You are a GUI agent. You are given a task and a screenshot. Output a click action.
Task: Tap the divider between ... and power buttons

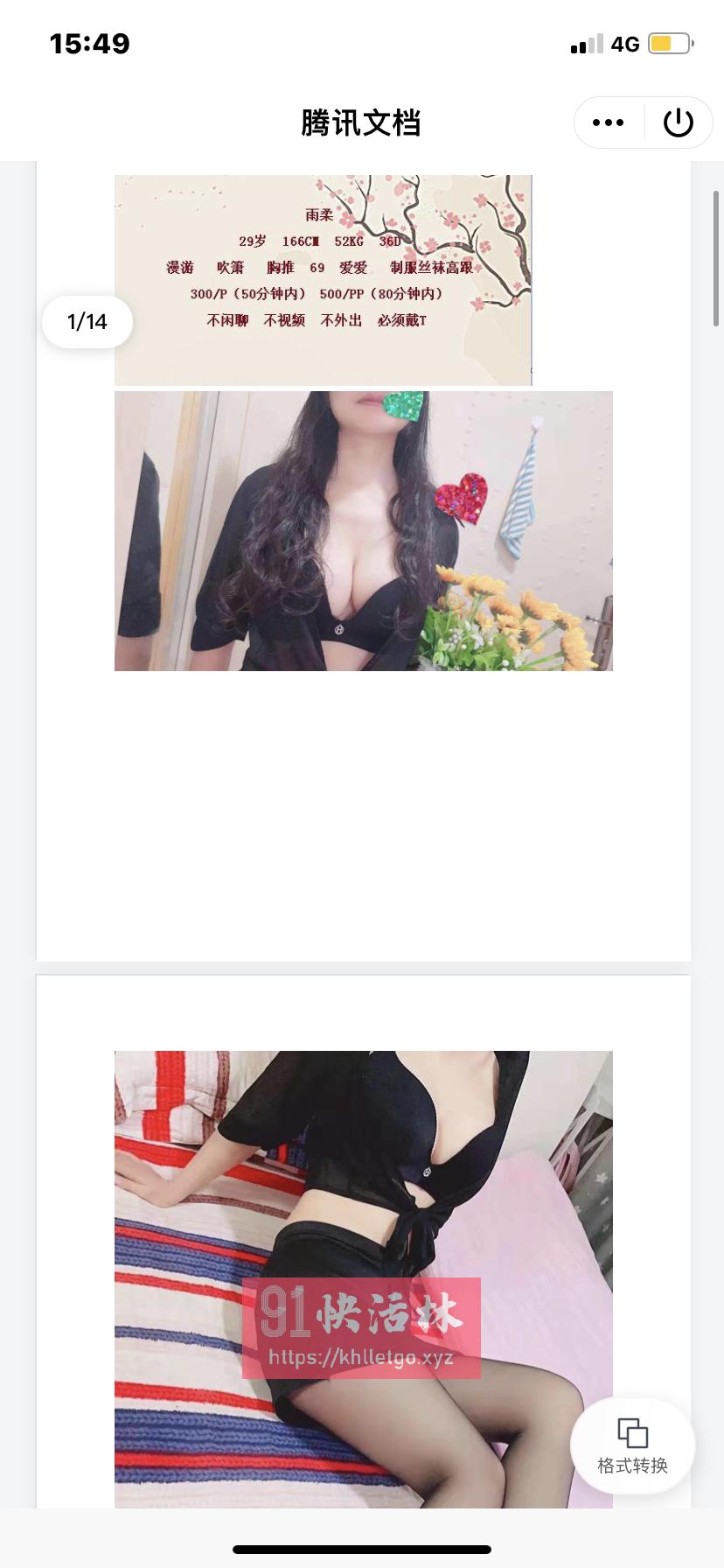pyautogui.click(x=644, y=122)
